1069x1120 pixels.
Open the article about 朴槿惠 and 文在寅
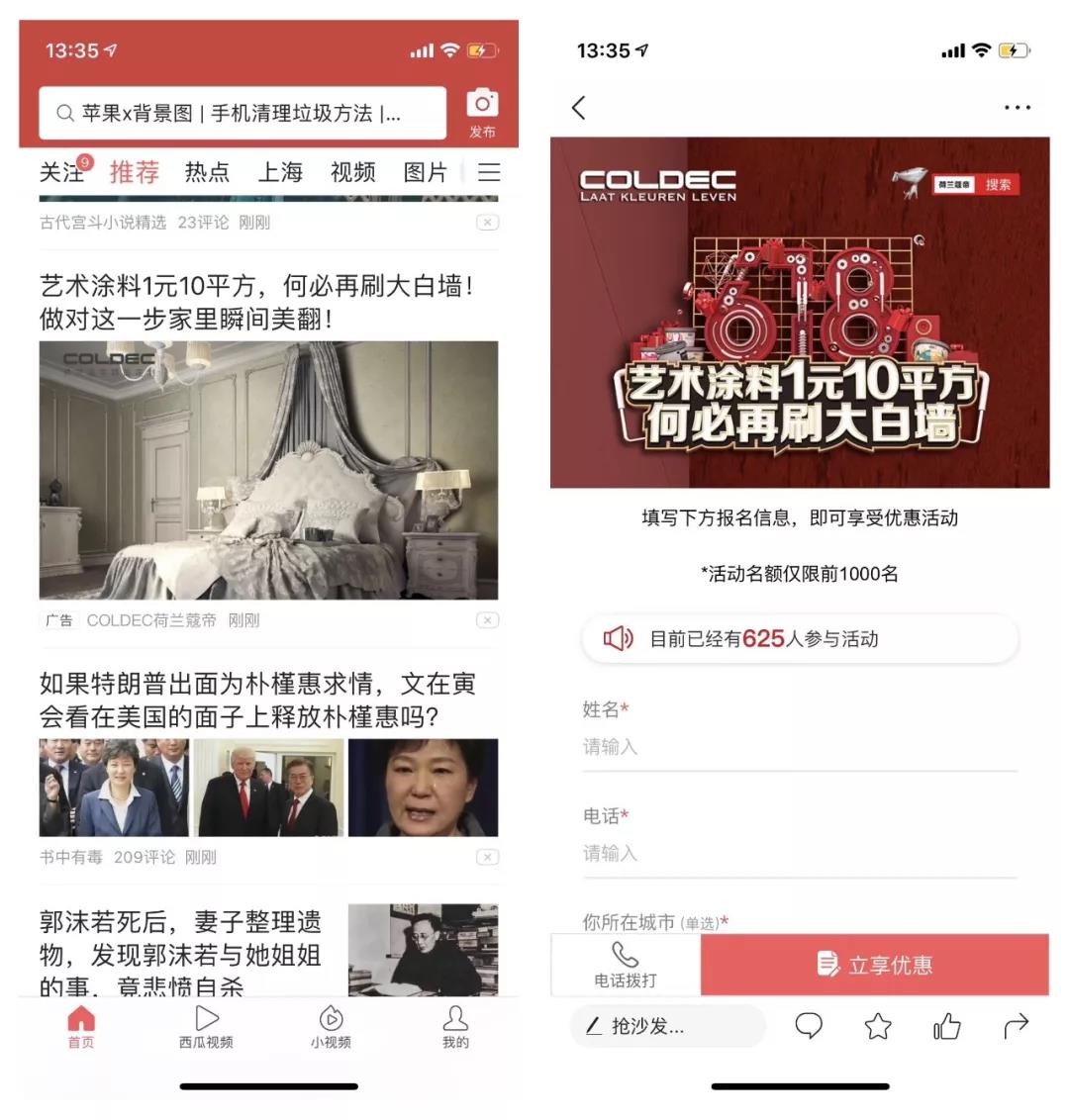pos(257,700)
